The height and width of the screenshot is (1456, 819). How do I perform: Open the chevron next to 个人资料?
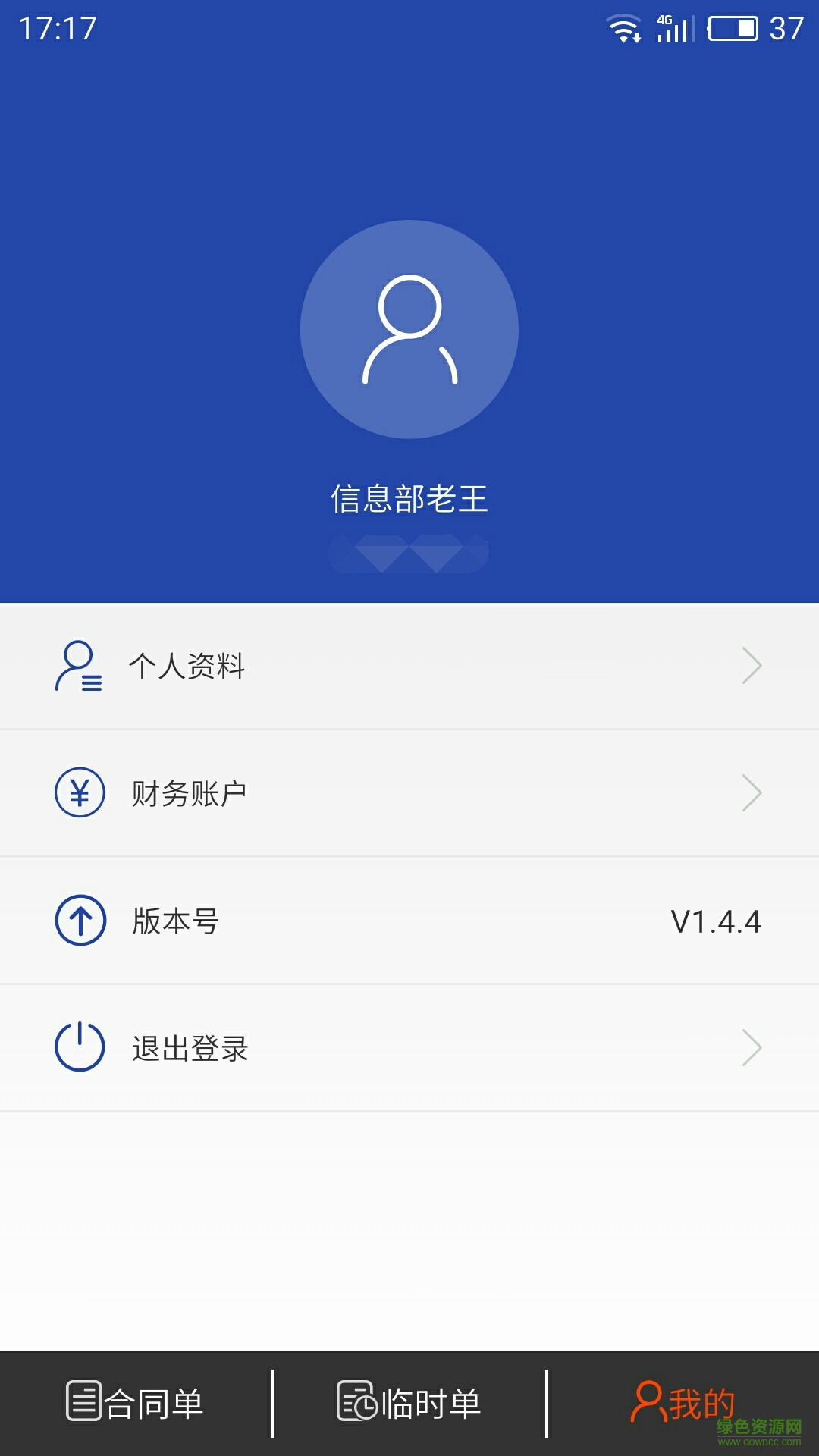click(752, 666)
